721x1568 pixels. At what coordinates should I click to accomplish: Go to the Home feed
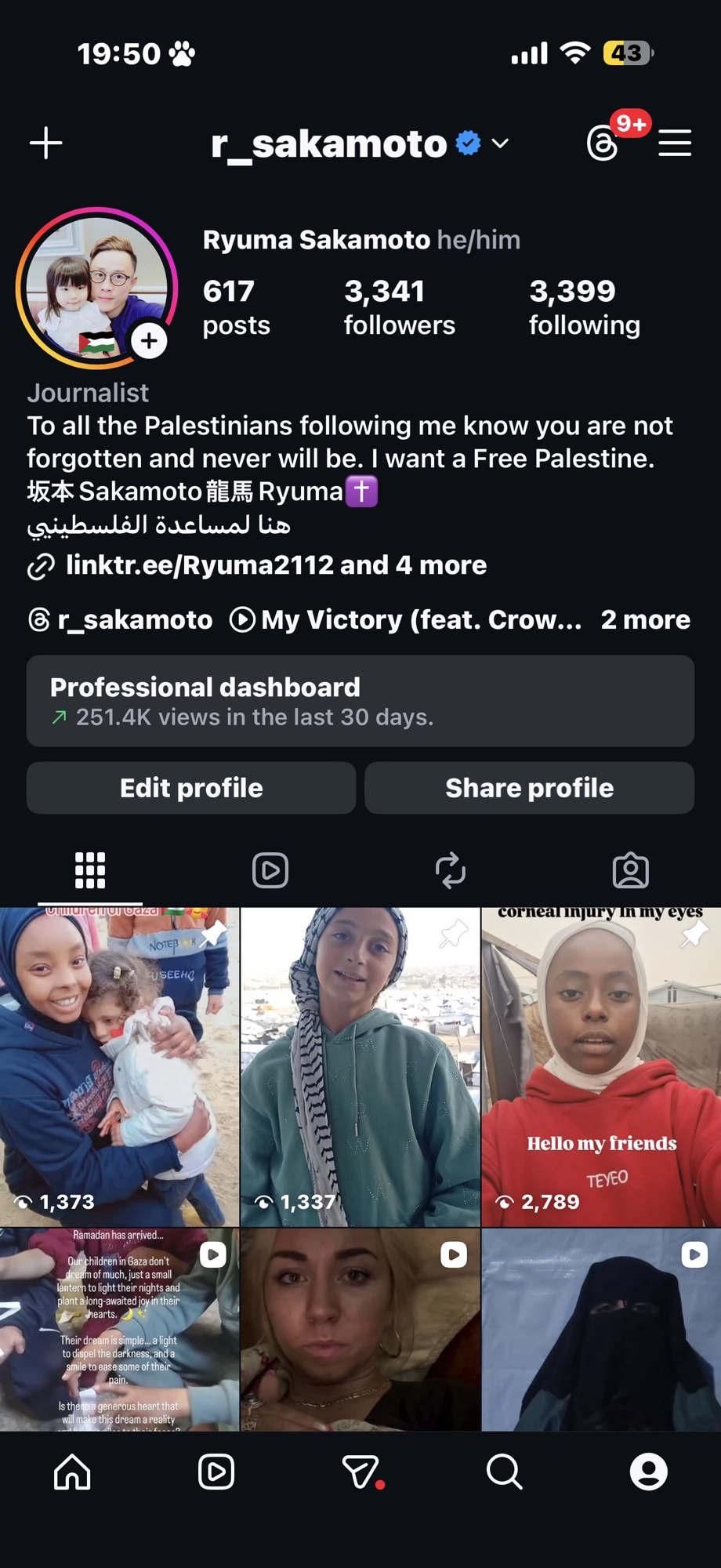pos(72,1472)
